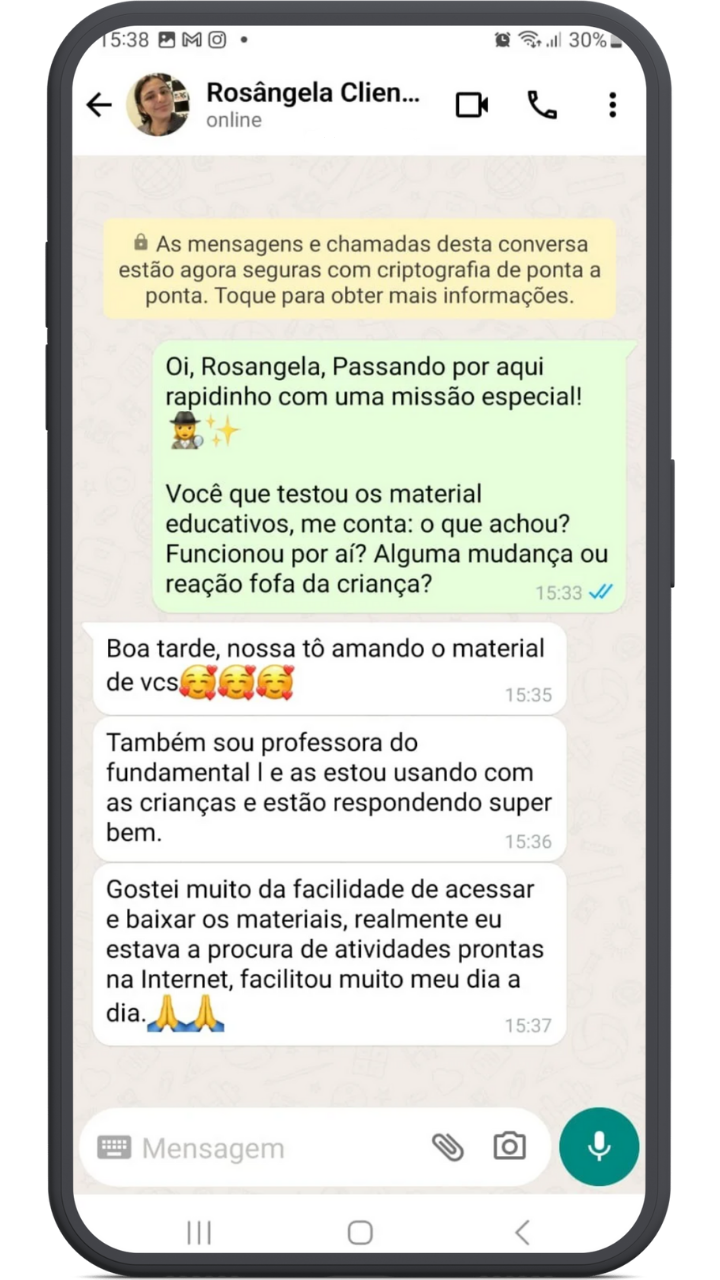Open the chat overflow menu

612,105
